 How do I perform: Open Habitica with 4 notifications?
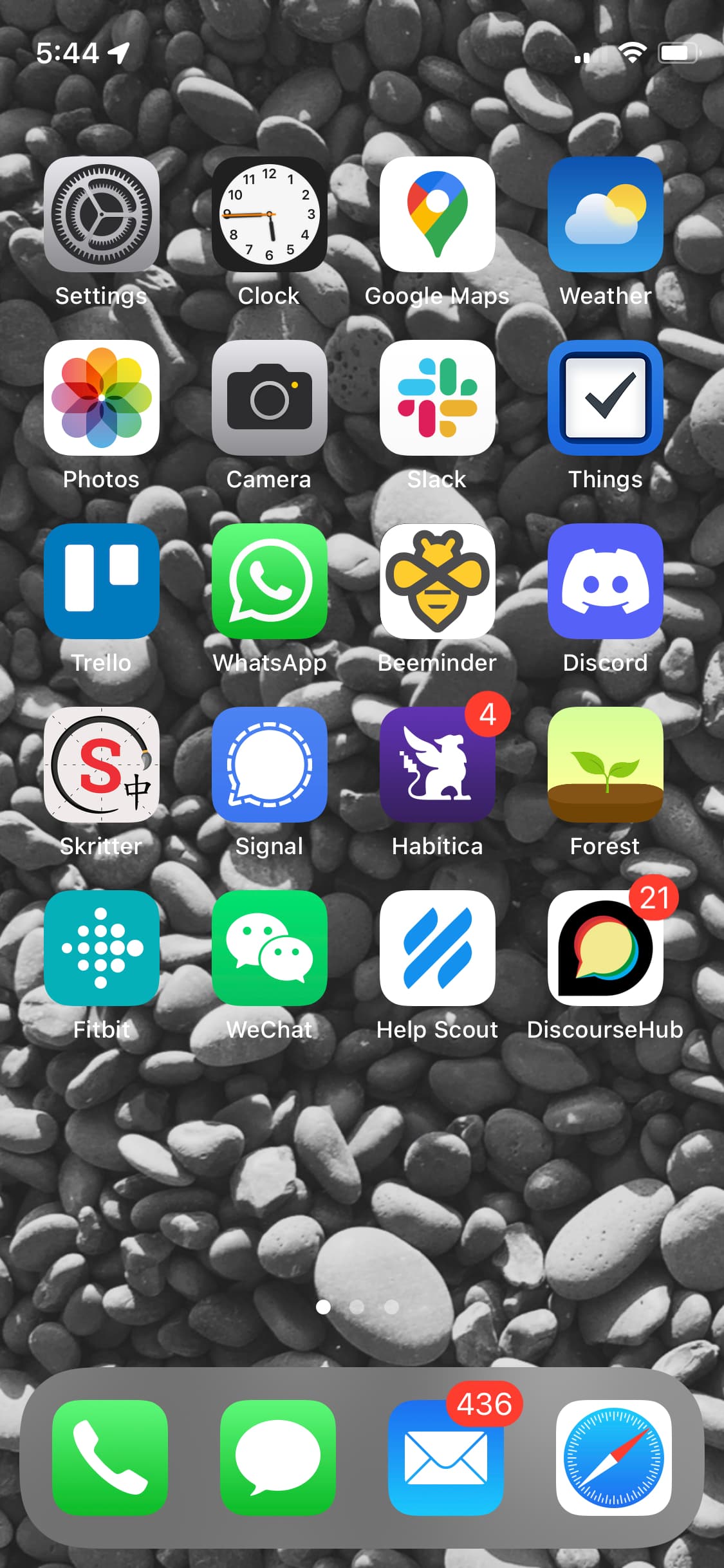point(438,765)
